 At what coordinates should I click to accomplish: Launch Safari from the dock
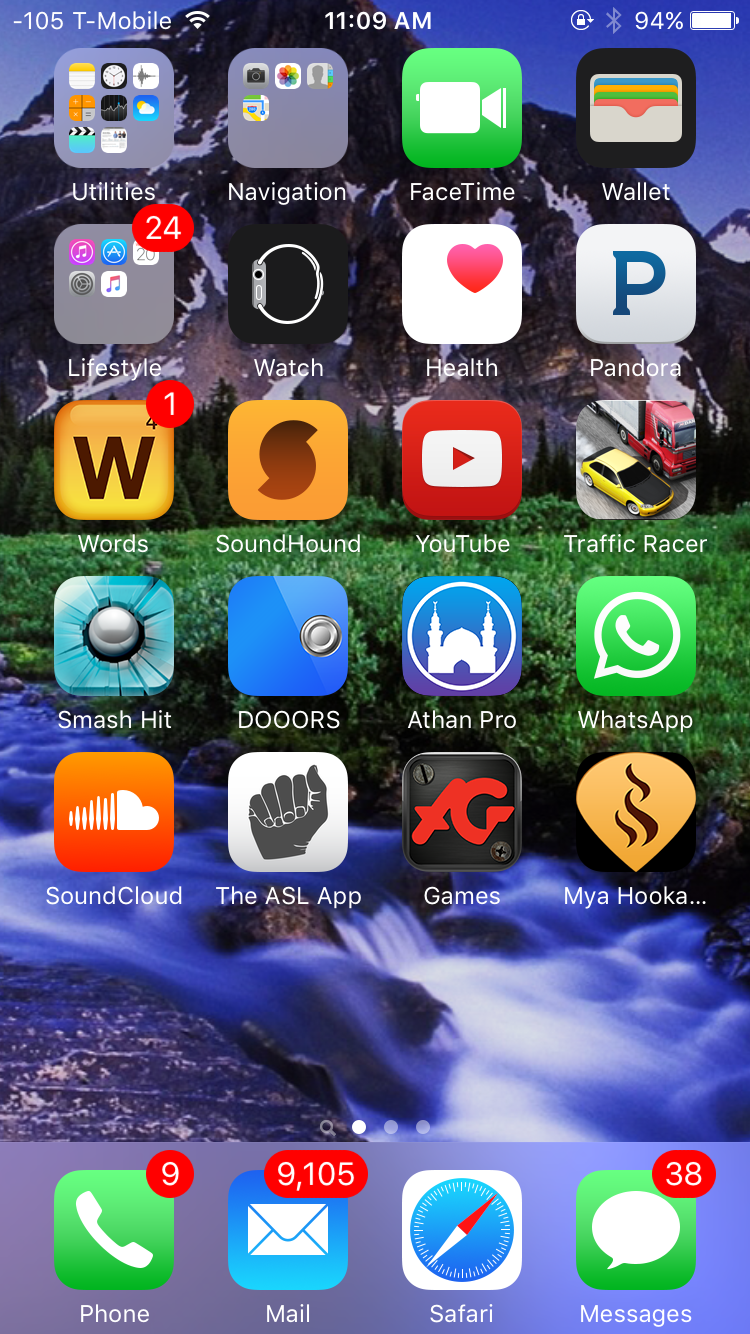pos(462,1230)
